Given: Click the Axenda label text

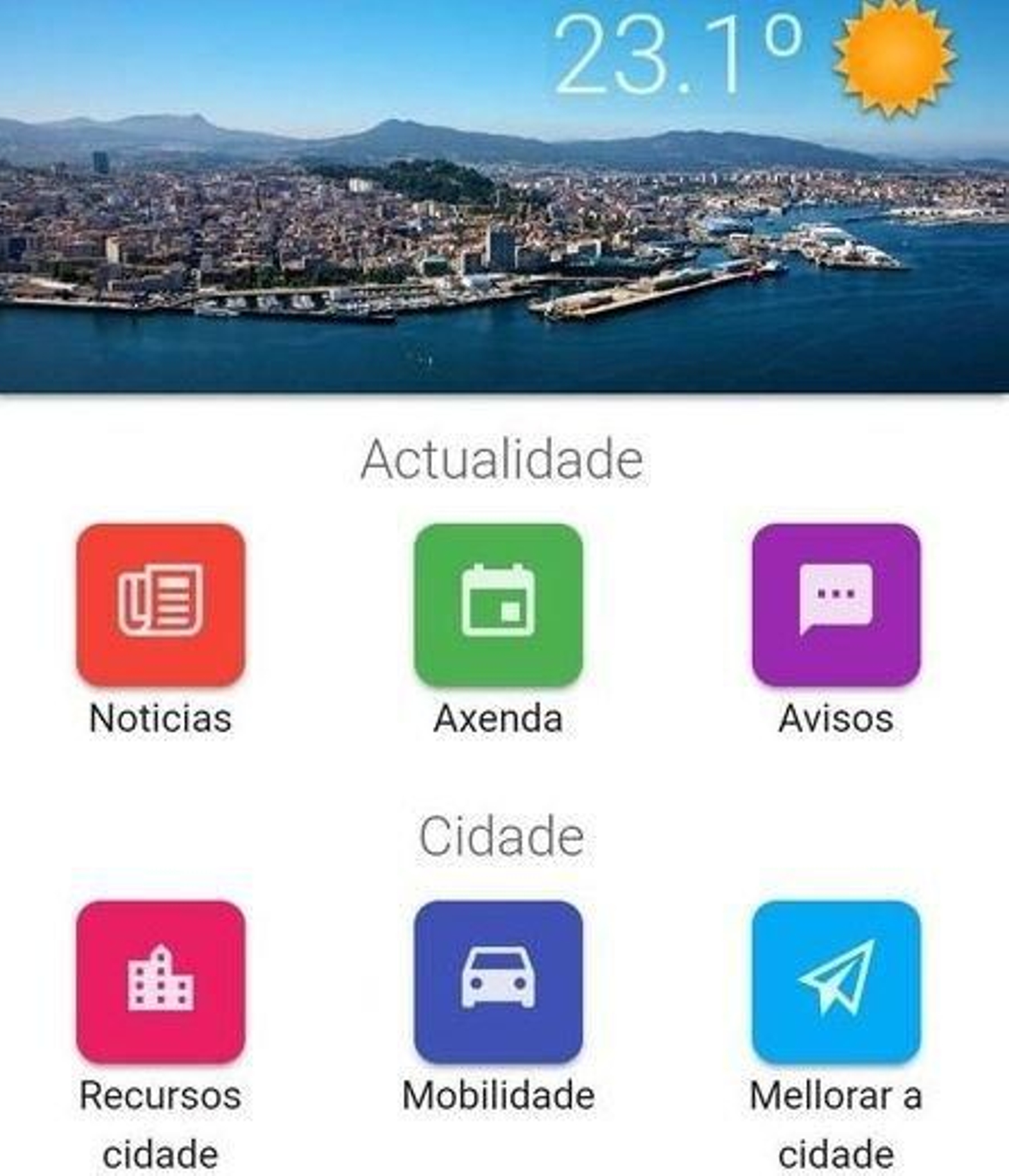Looking at the screenshot, I should coord(498,720).
